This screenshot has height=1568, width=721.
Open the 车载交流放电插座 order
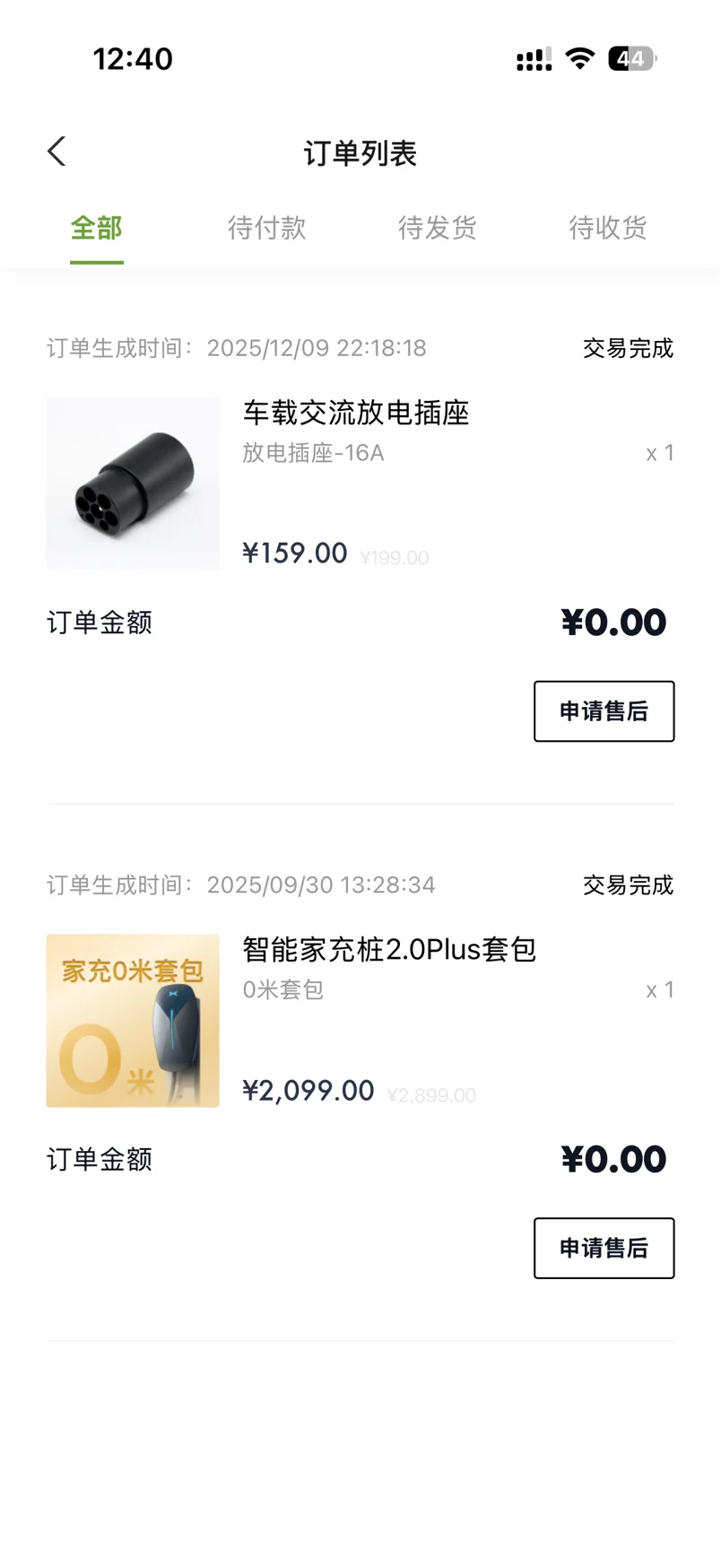tap(356, 414)
